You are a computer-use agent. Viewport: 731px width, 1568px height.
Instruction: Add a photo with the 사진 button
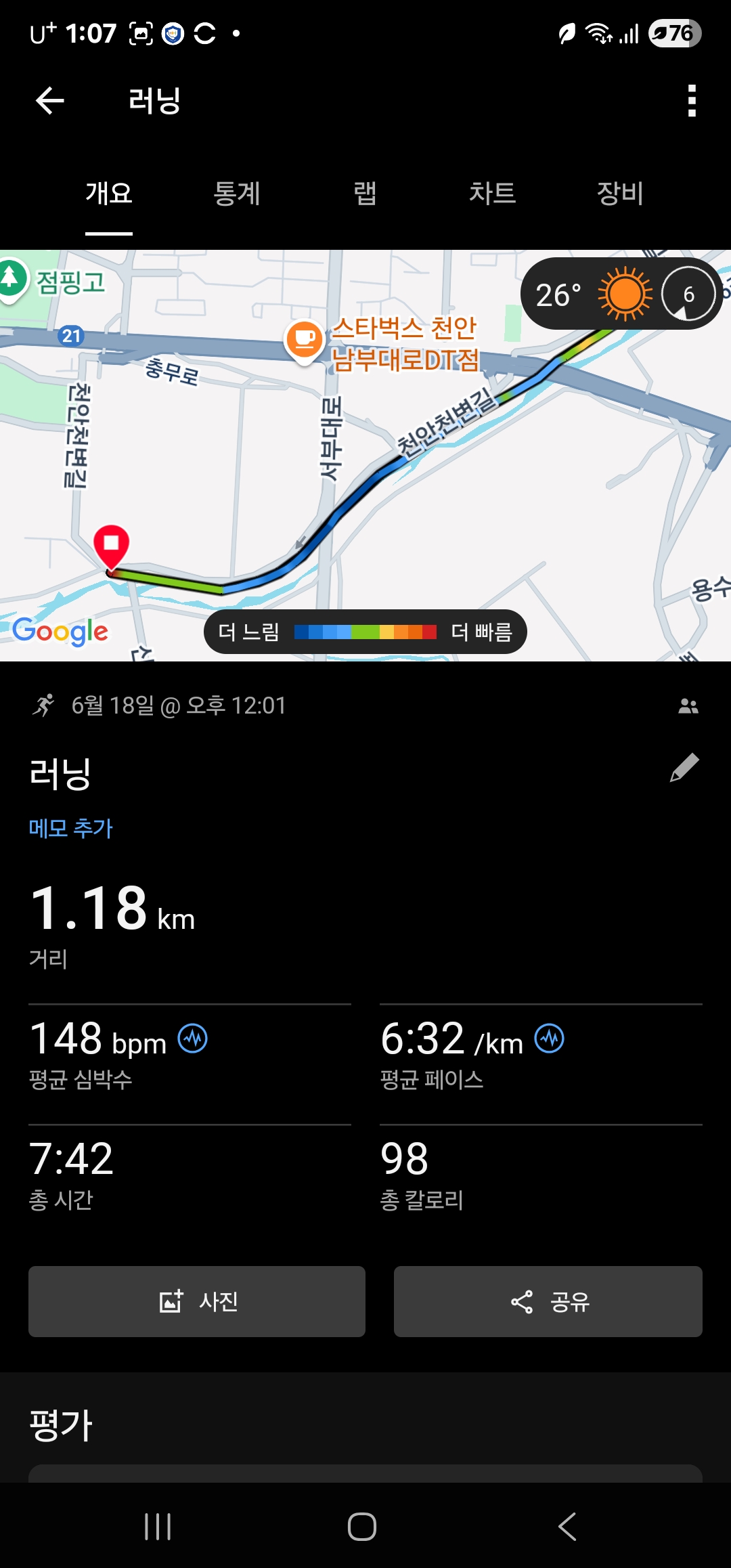tap(197, 1301)
